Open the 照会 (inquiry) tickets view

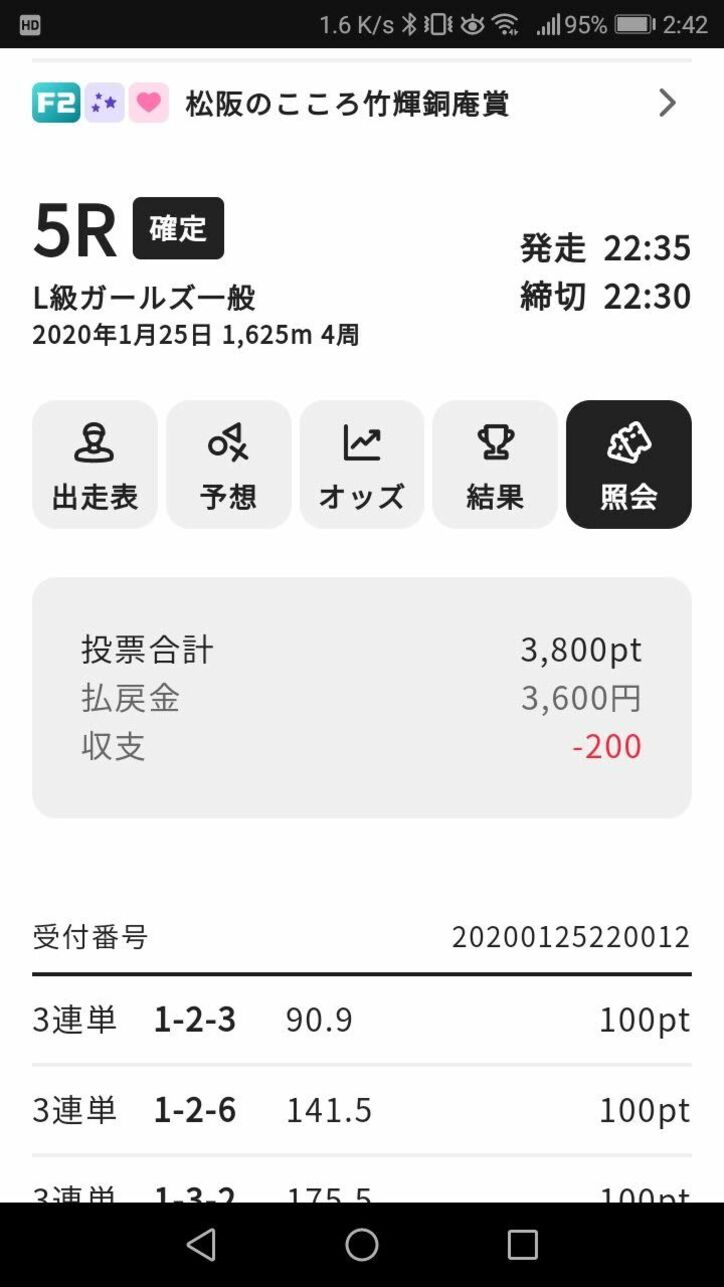628,463
